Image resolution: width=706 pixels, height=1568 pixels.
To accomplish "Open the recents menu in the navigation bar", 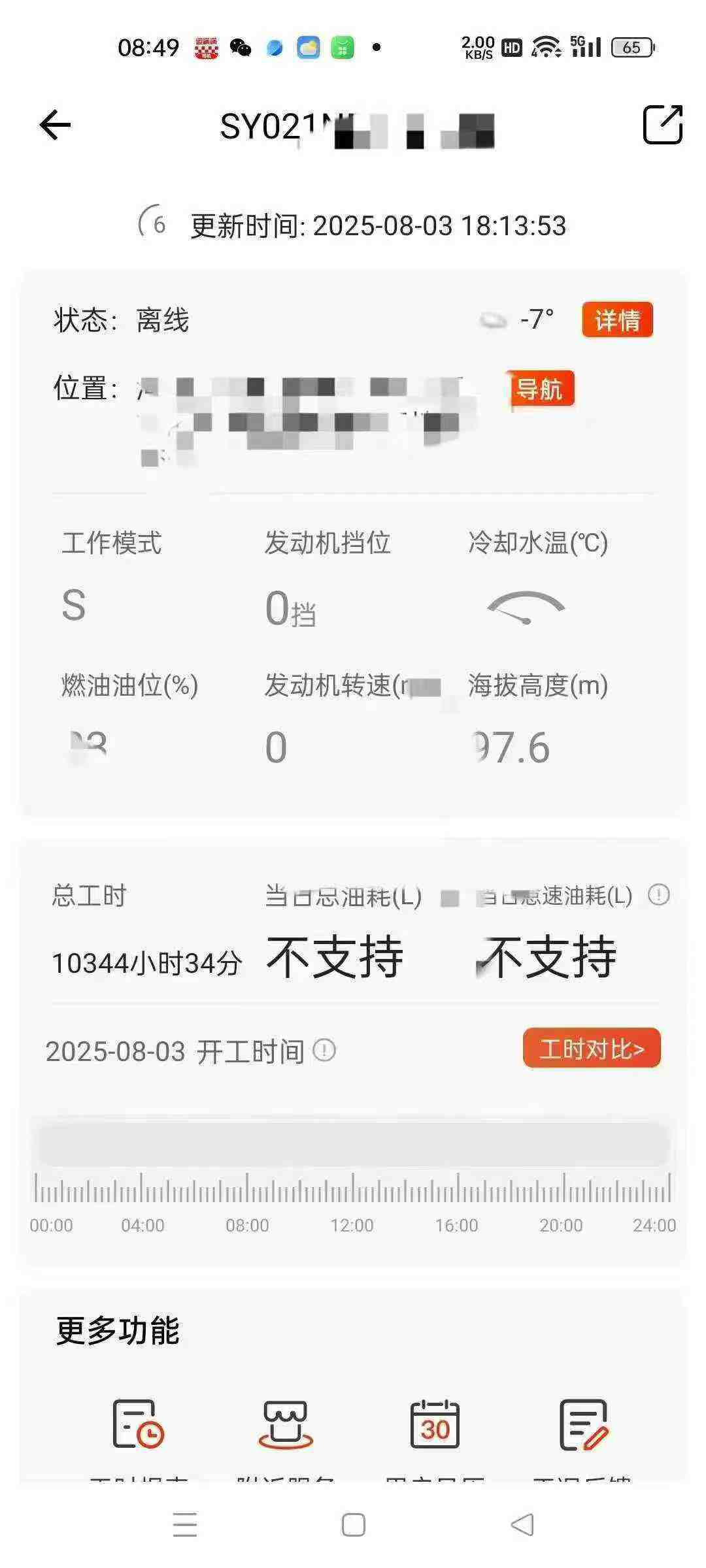I will pyautogui.click(x=185, y=1524).
